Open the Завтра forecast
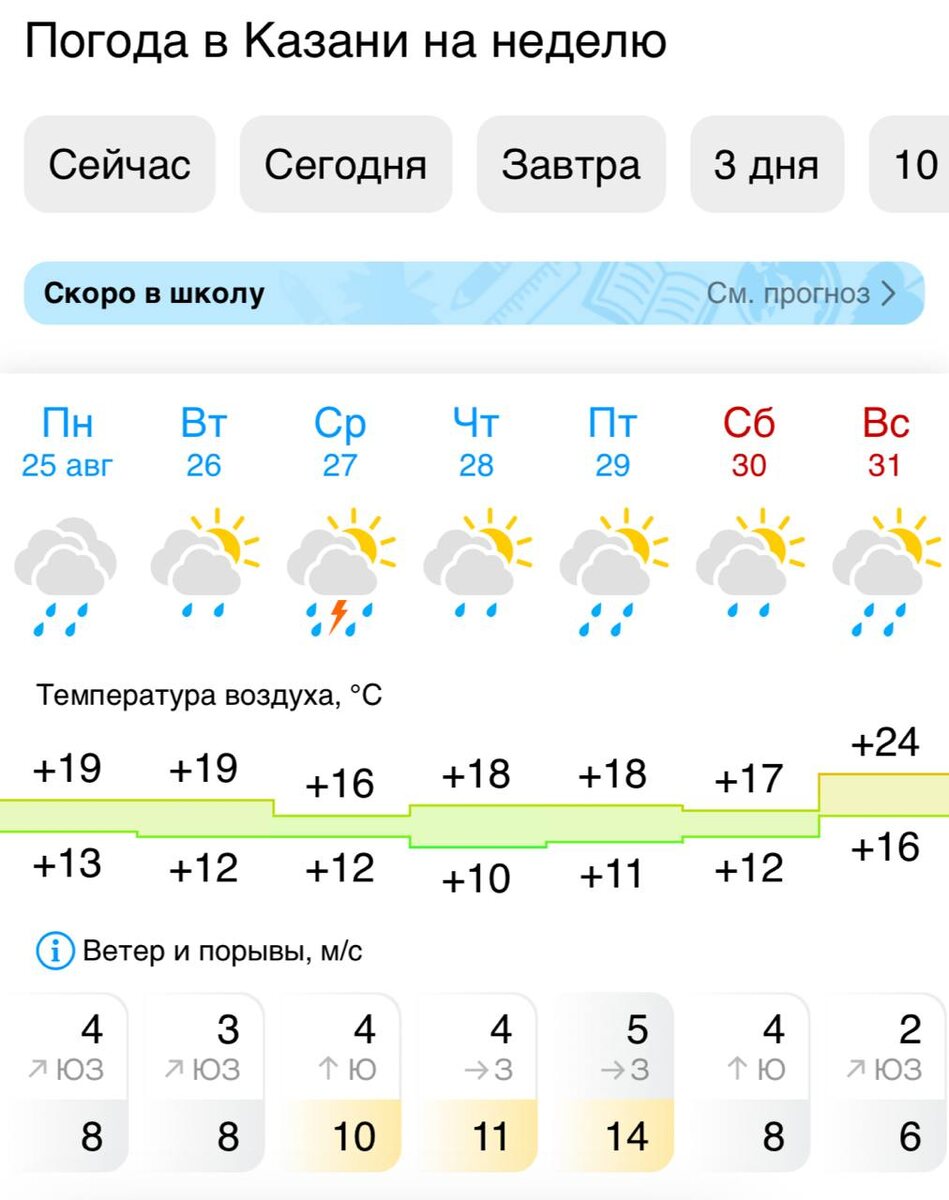 pos(571,165)
